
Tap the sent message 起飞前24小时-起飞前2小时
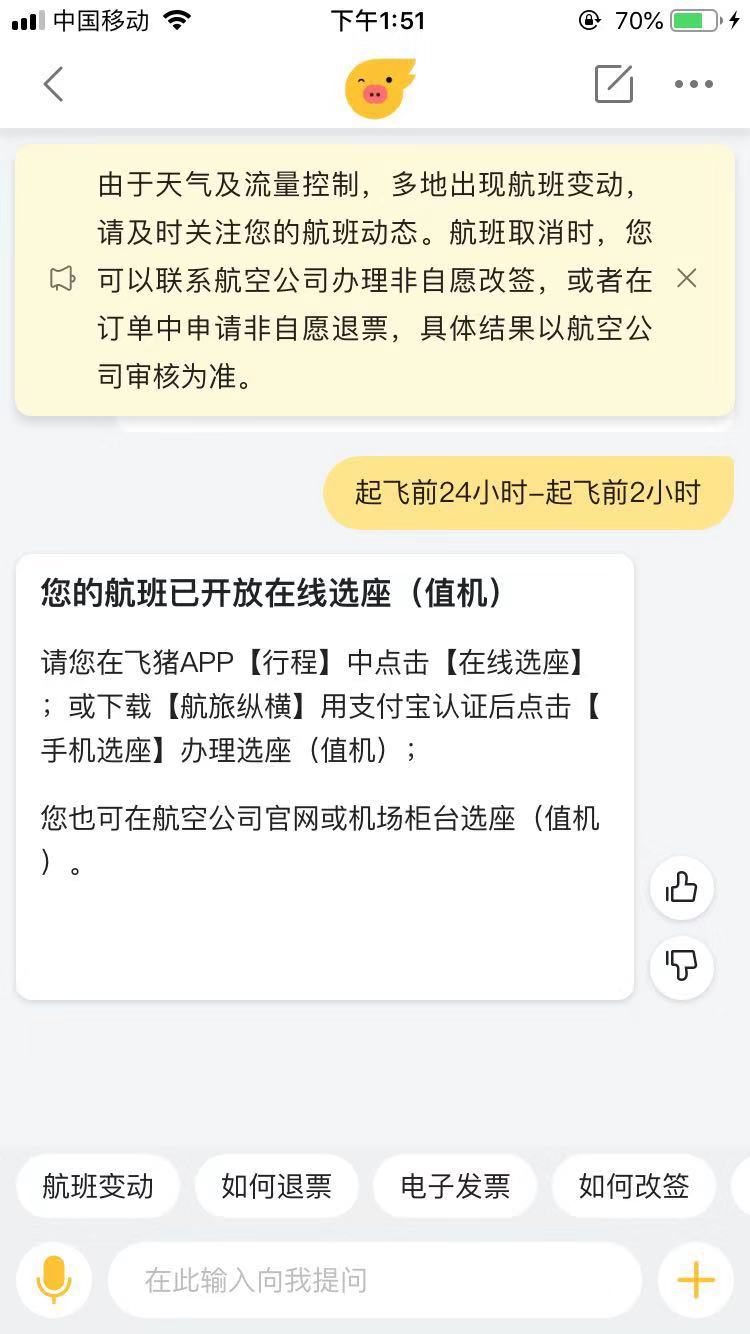(525, 491)
